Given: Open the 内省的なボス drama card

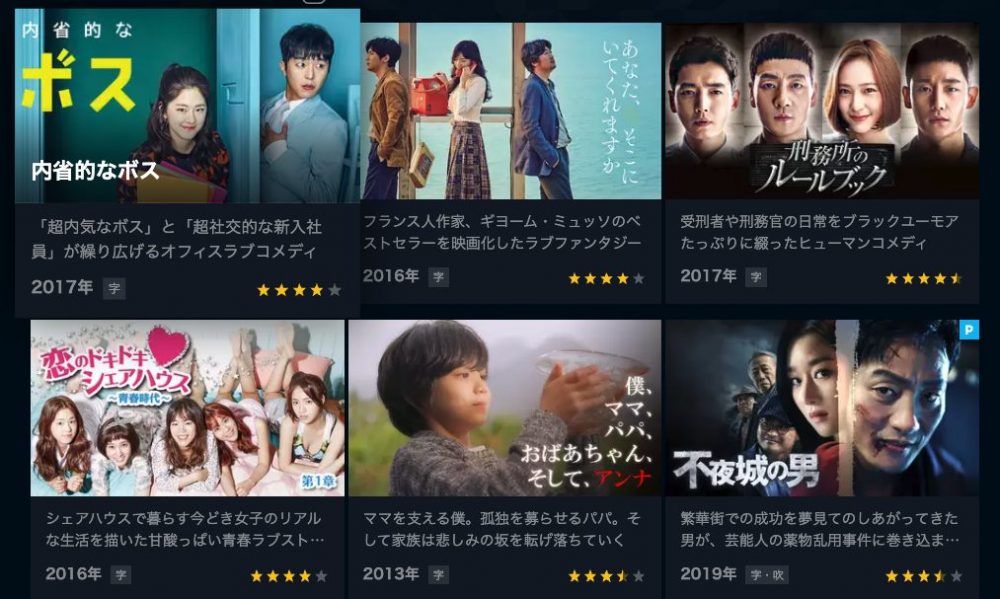Looking at the screenshot, I should [187, 108].
